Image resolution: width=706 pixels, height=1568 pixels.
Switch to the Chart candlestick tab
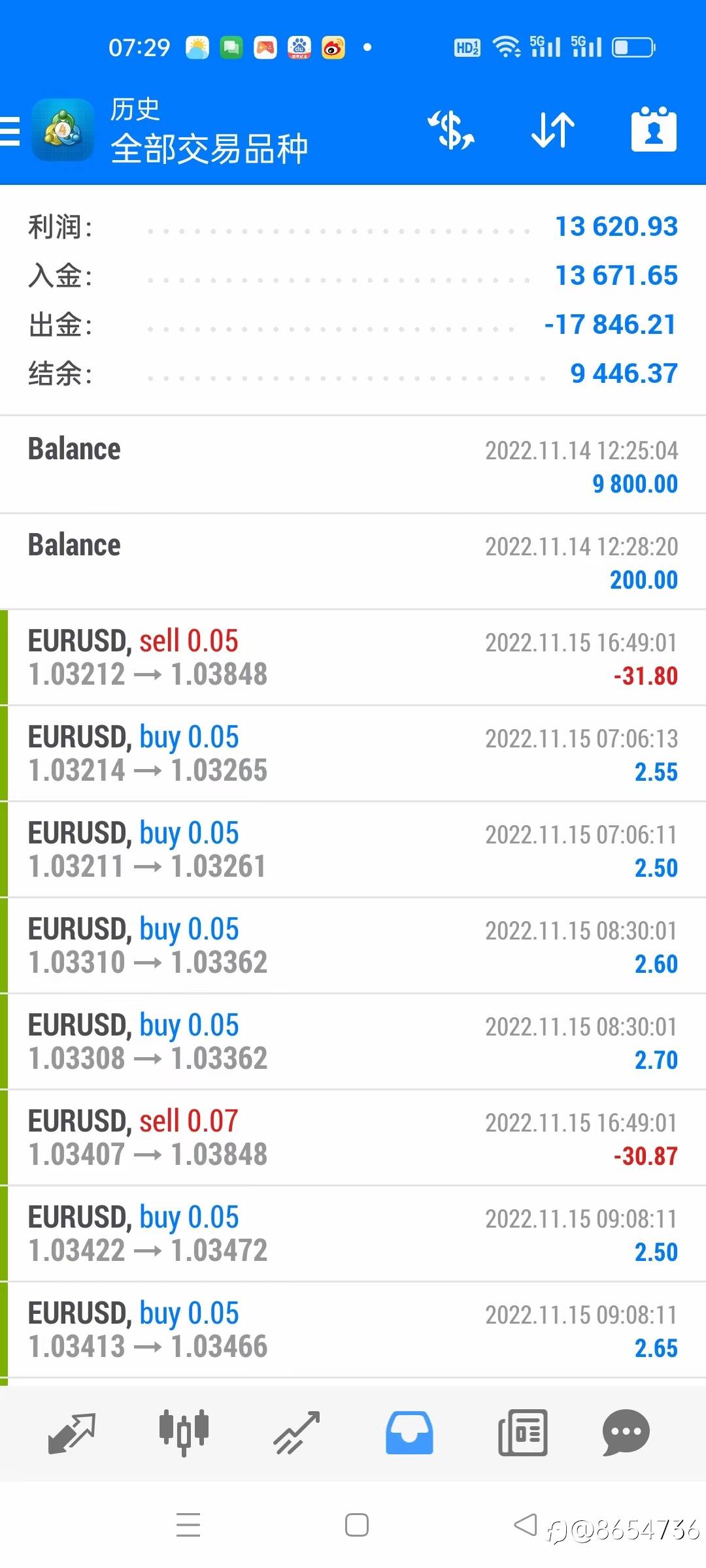click(x=184, y=1433)
